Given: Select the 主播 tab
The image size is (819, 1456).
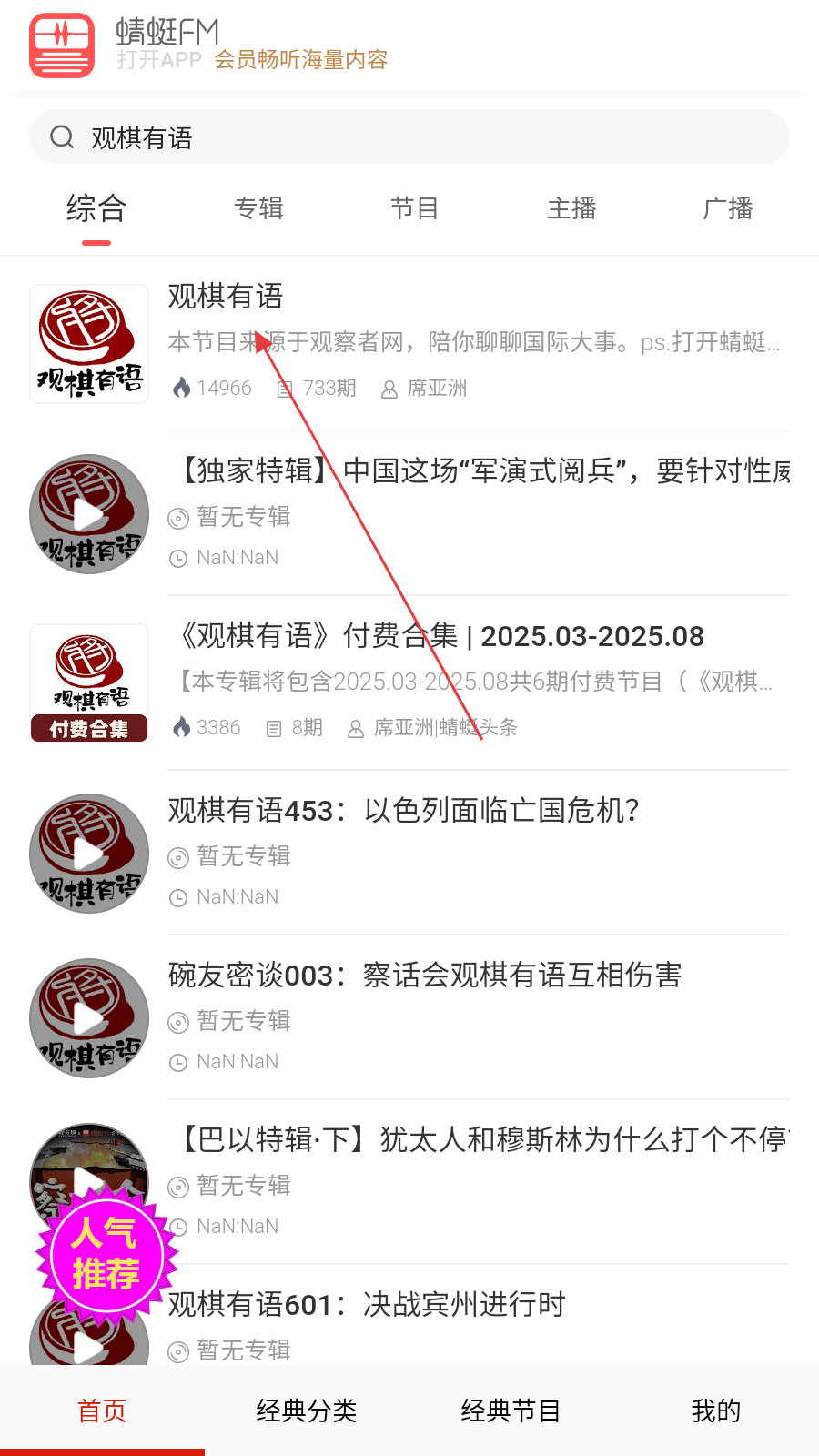Looking at the screenshot, I should point(571,208).
